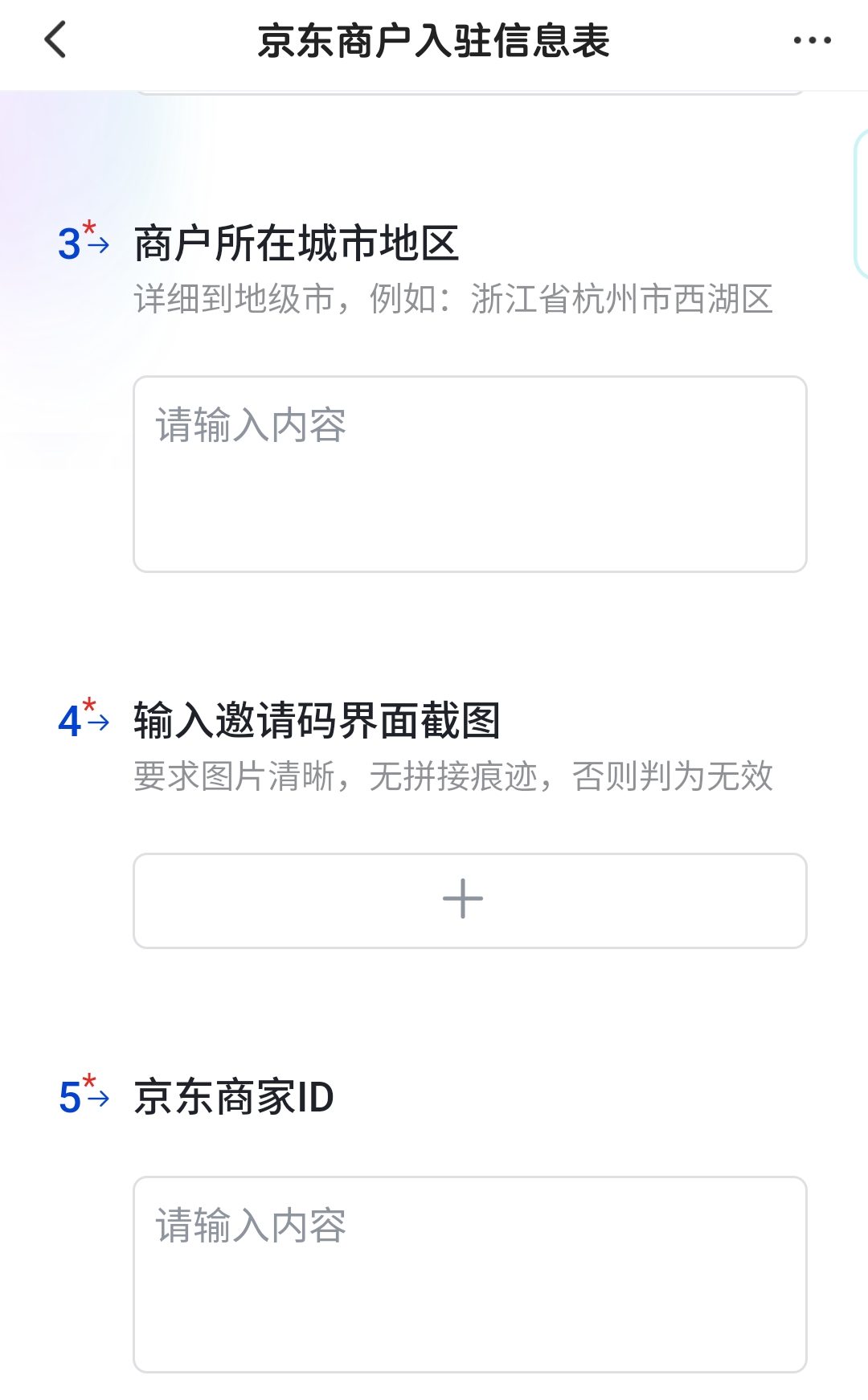Click the blue arrow beside question 3
This screenshot has height=1400, width=868.
point(100,245)
